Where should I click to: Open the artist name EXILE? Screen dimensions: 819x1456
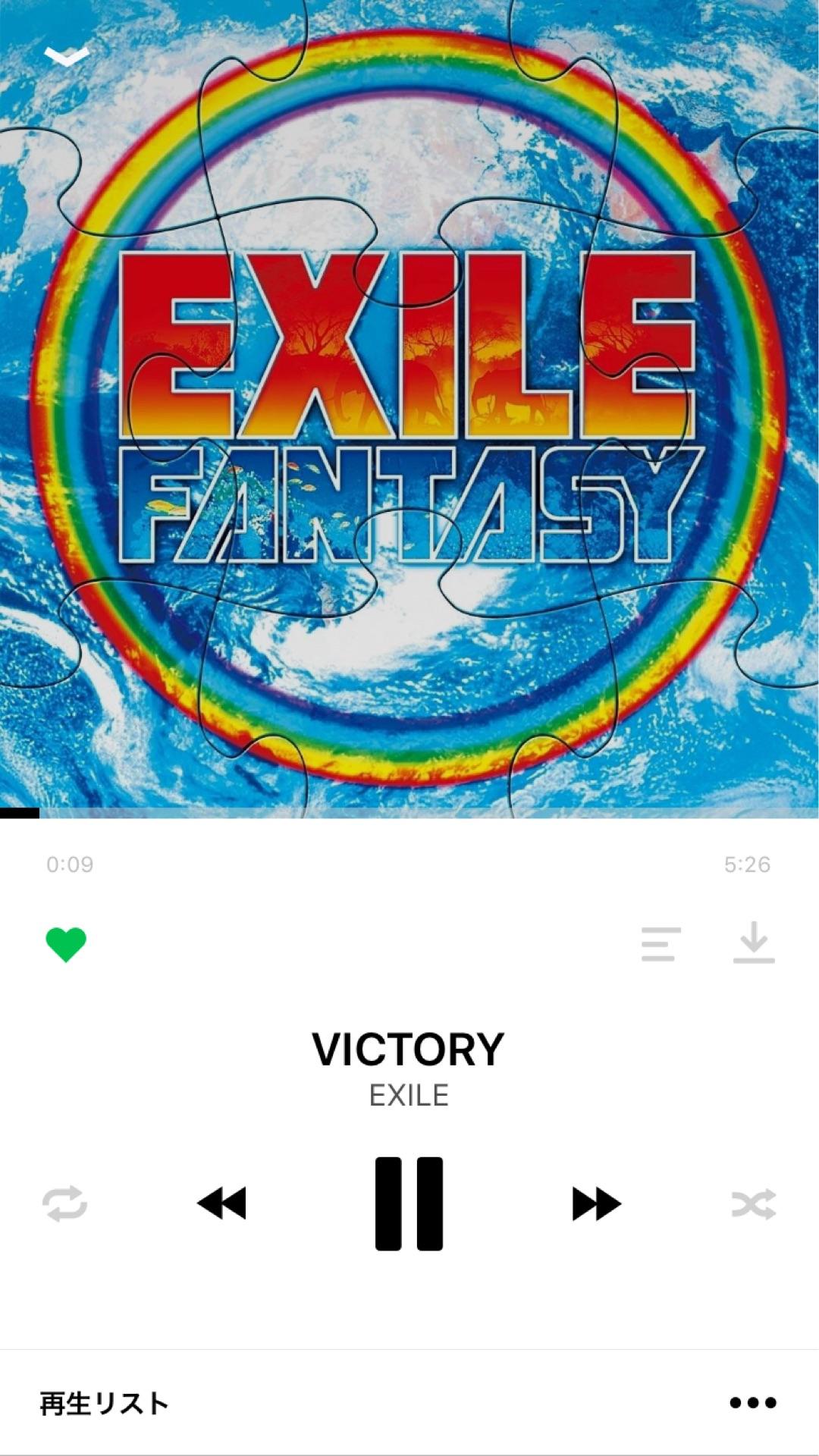point(409,1095)
